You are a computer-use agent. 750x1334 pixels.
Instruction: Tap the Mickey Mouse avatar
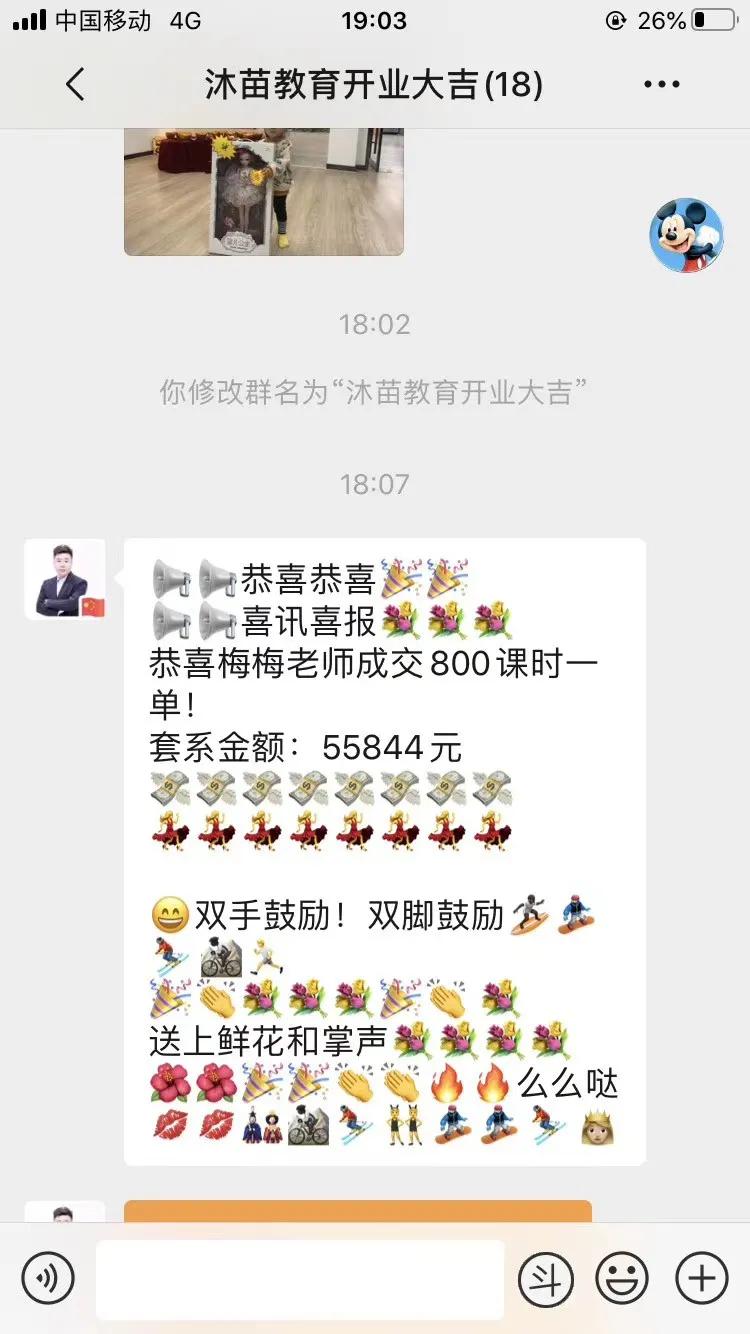pos(686,235)
